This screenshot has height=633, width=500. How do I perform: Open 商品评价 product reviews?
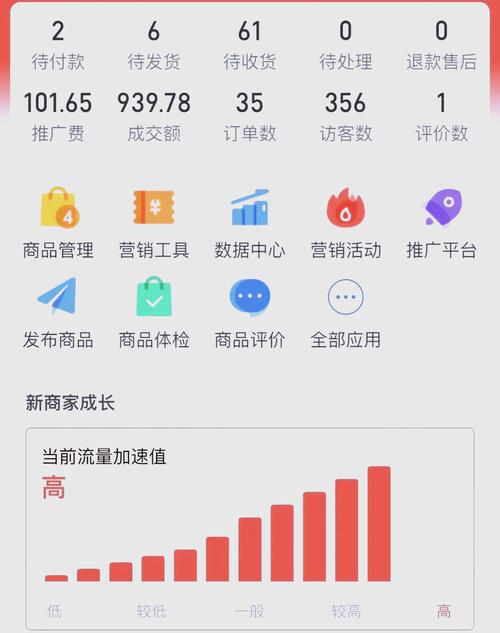[250, 313]
